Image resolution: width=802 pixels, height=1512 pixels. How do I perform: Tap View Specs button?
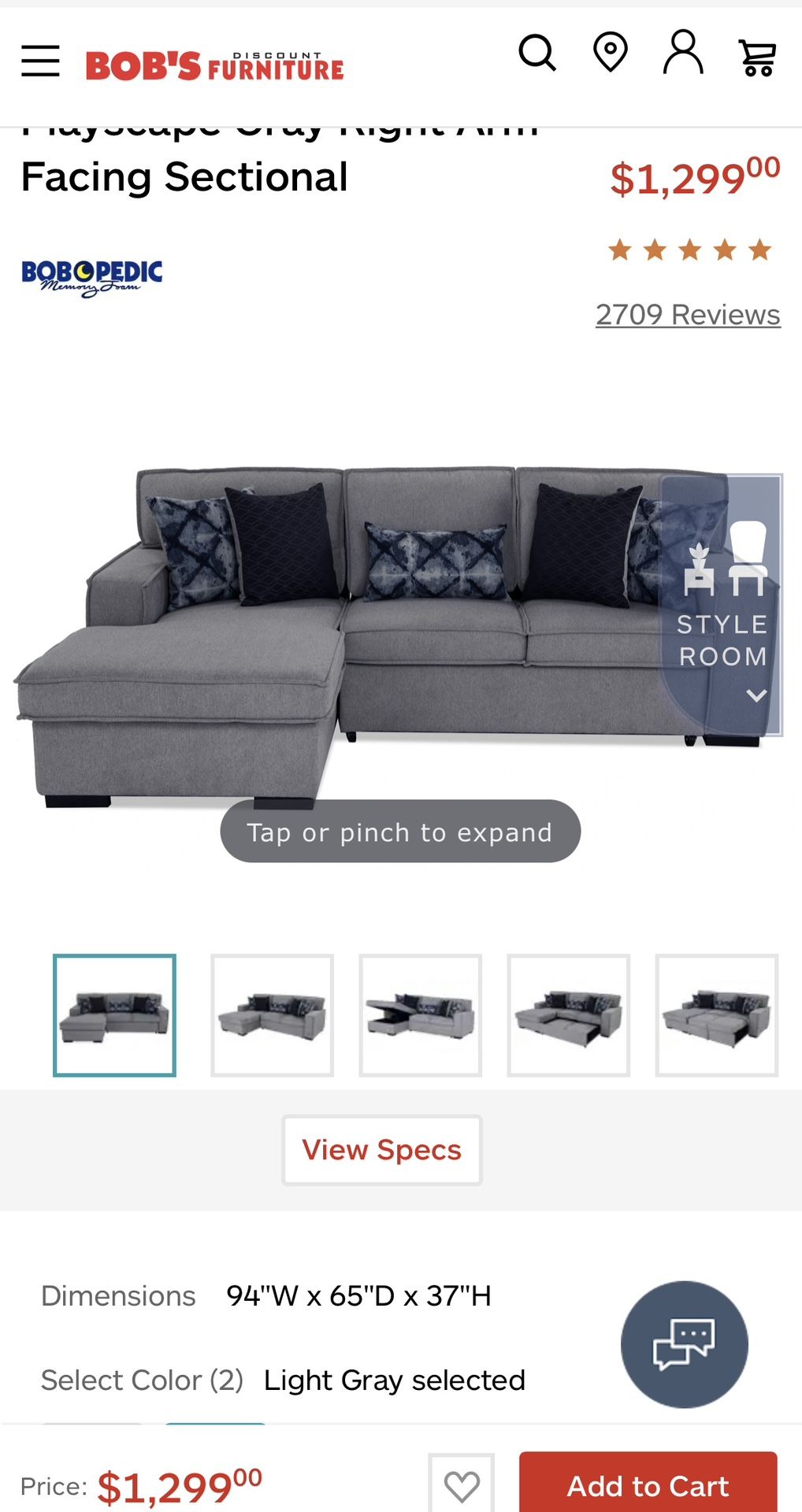pyautogui.click(x=382, y=1150)
